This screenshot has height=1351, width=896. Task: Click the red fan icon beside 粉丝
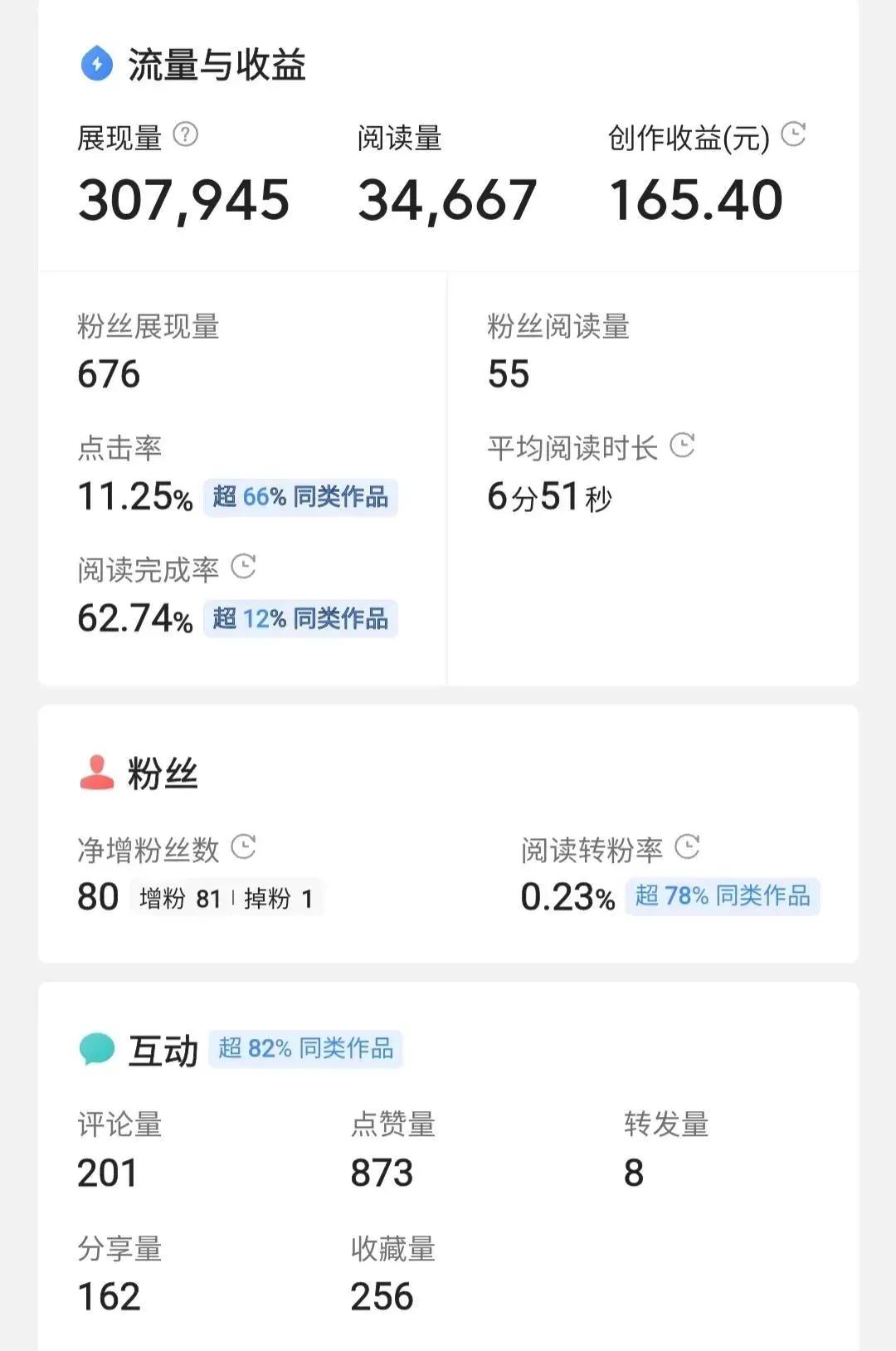coord(97,770)
